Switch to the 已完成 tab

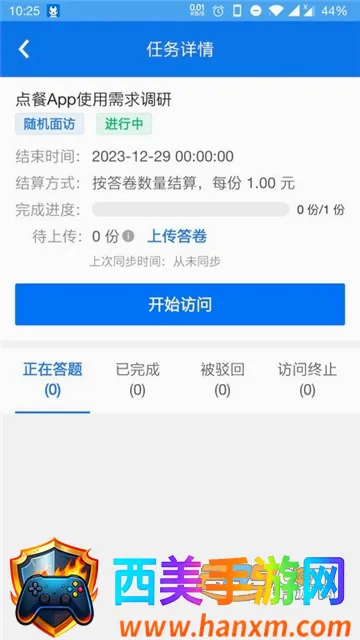138,380
